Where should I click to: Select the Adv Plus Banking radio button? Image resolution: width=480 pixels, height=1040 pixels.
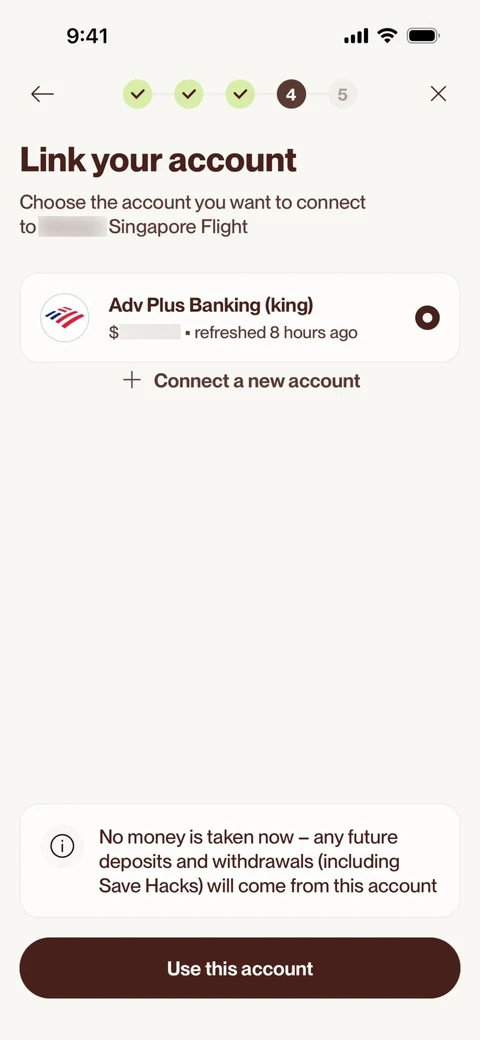pyautogui.click(x=428, y=318)
